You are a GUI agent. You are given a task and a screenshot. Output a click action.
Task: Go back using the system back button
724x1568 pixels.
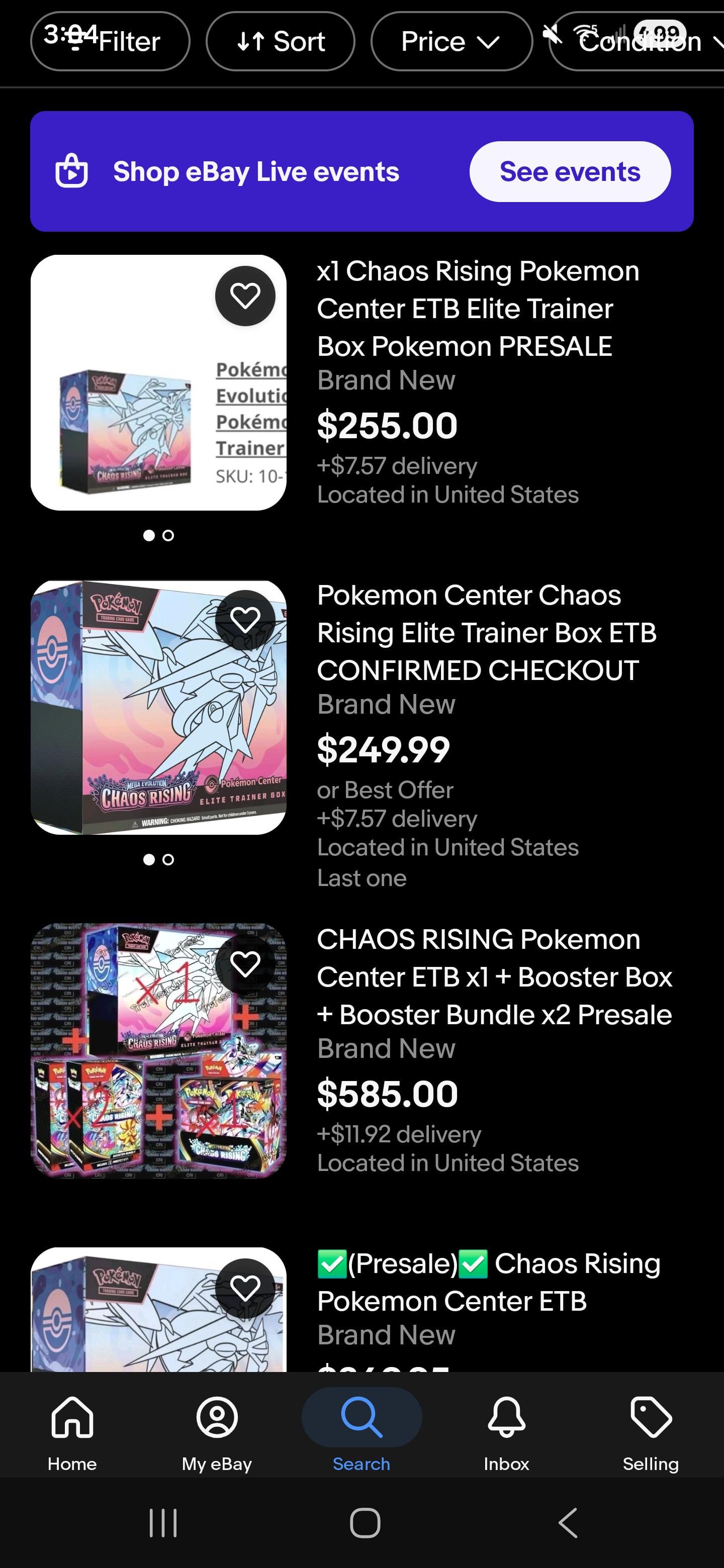[568, 1523]
